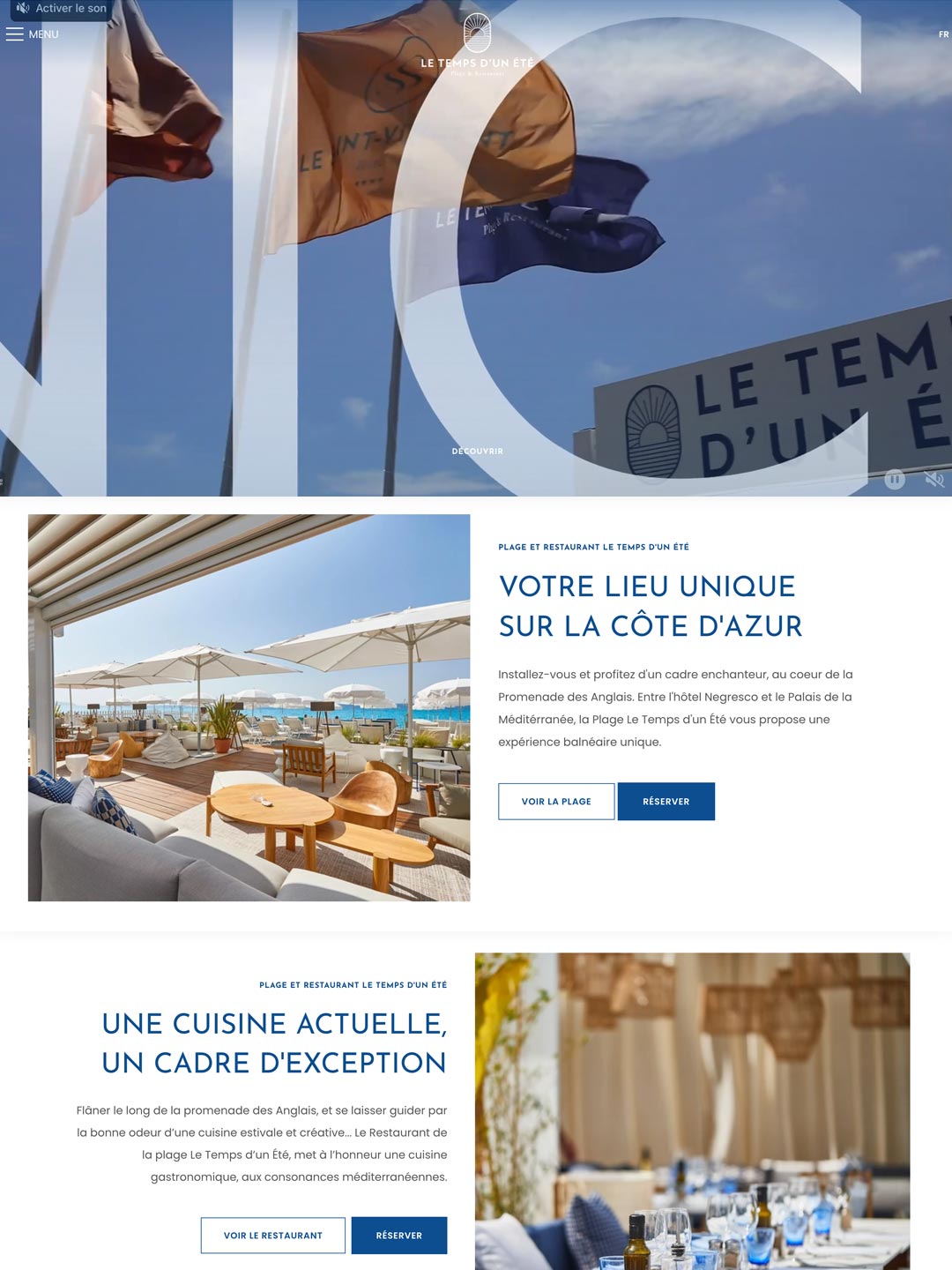Open the VOIR LA PLAGE button

click(x=556, y=802)
